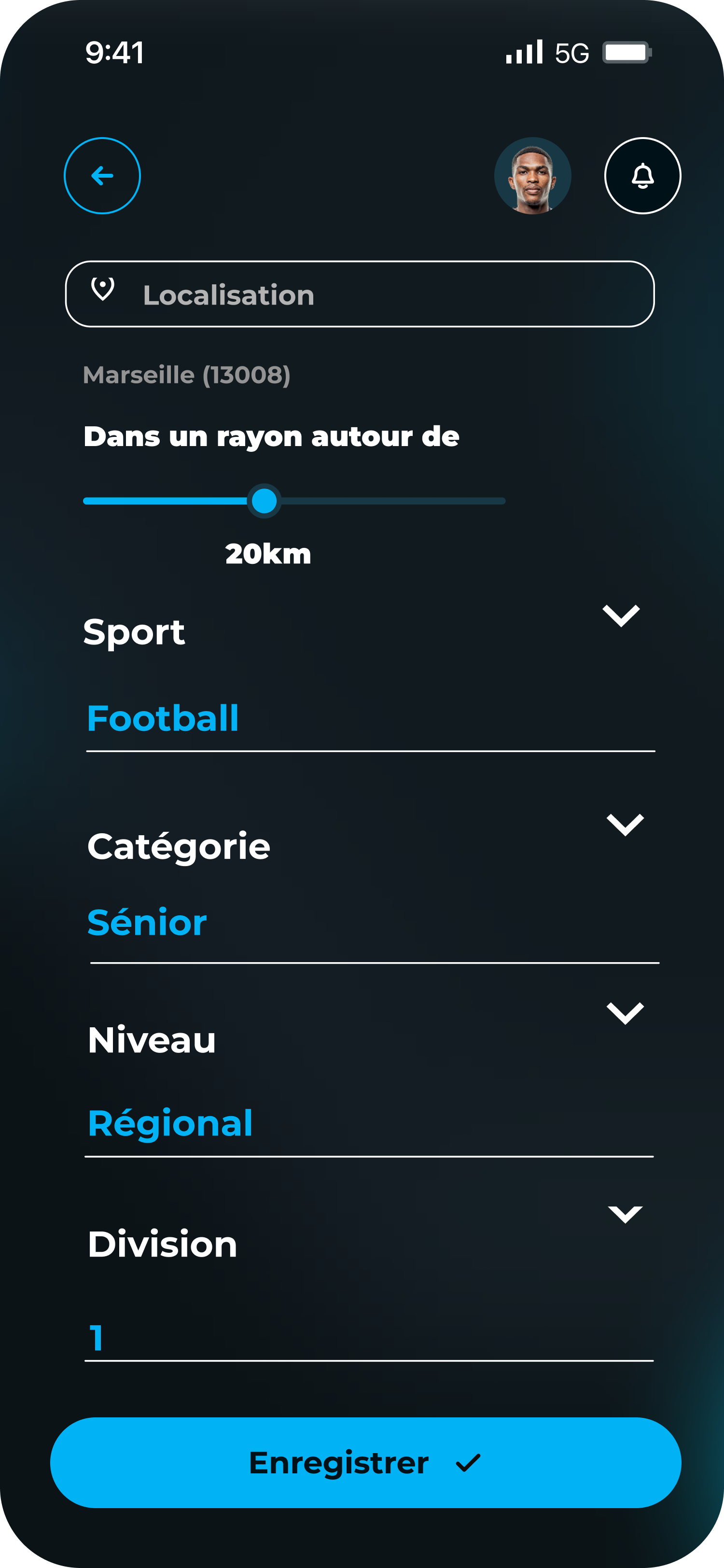Image resolution: width=724 pixels, height=1568 pixels.
Task: Expand the Sport dropdown
Action: (621, 616)
